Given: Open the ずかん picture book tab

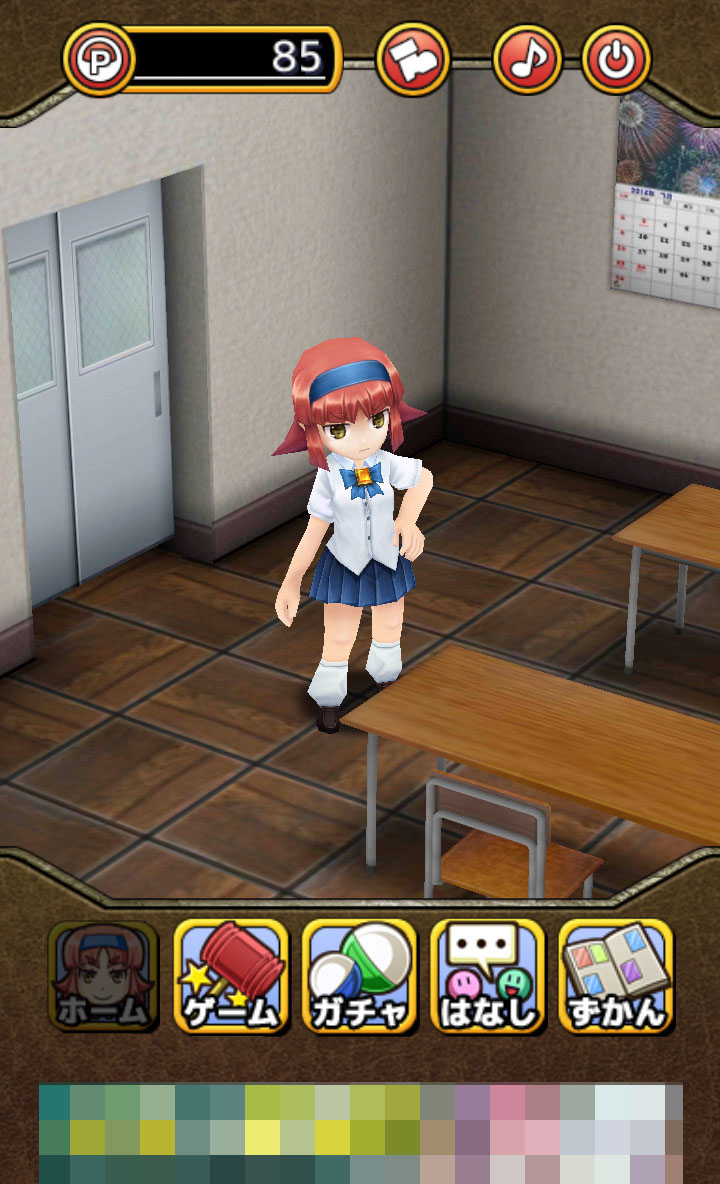Looking at the screenshot, I should tap(615, 977).
